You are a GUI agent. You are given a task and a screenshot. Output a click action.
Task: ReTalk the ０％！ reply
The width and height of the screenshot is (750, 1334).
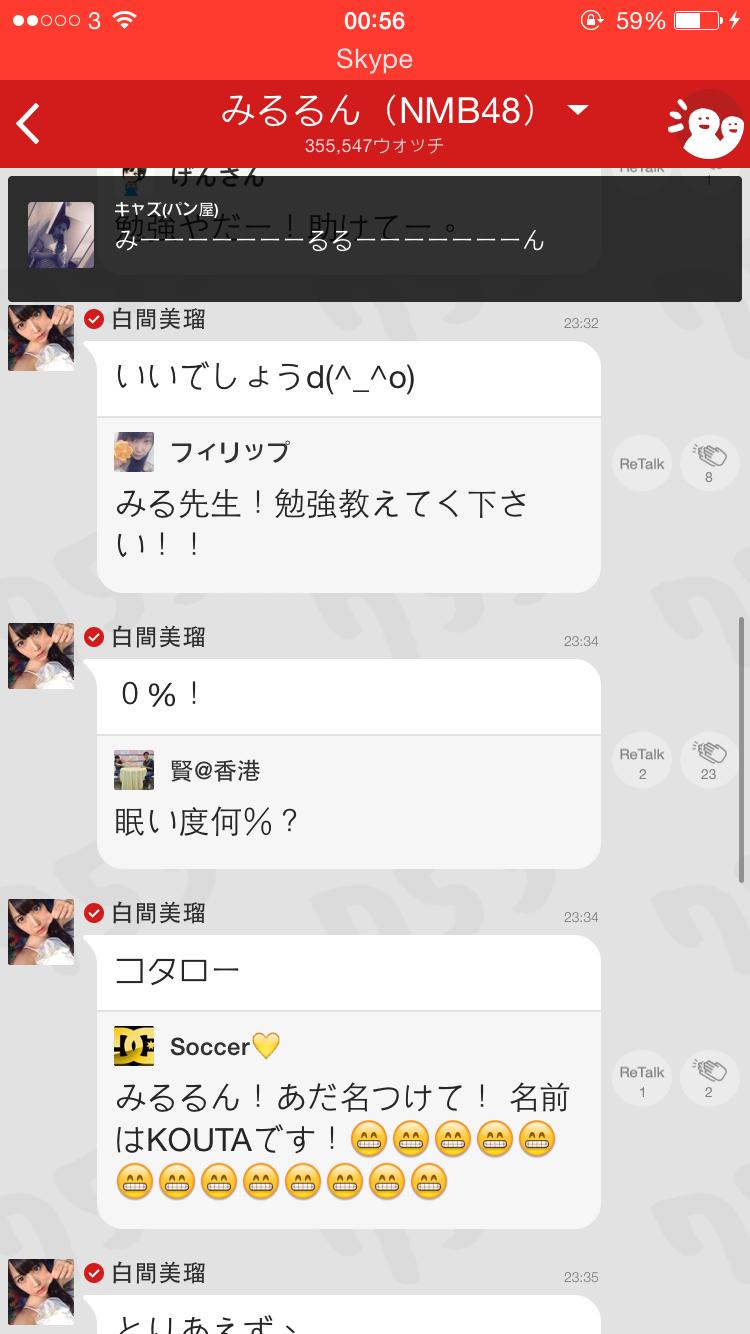tap(641, 762)
